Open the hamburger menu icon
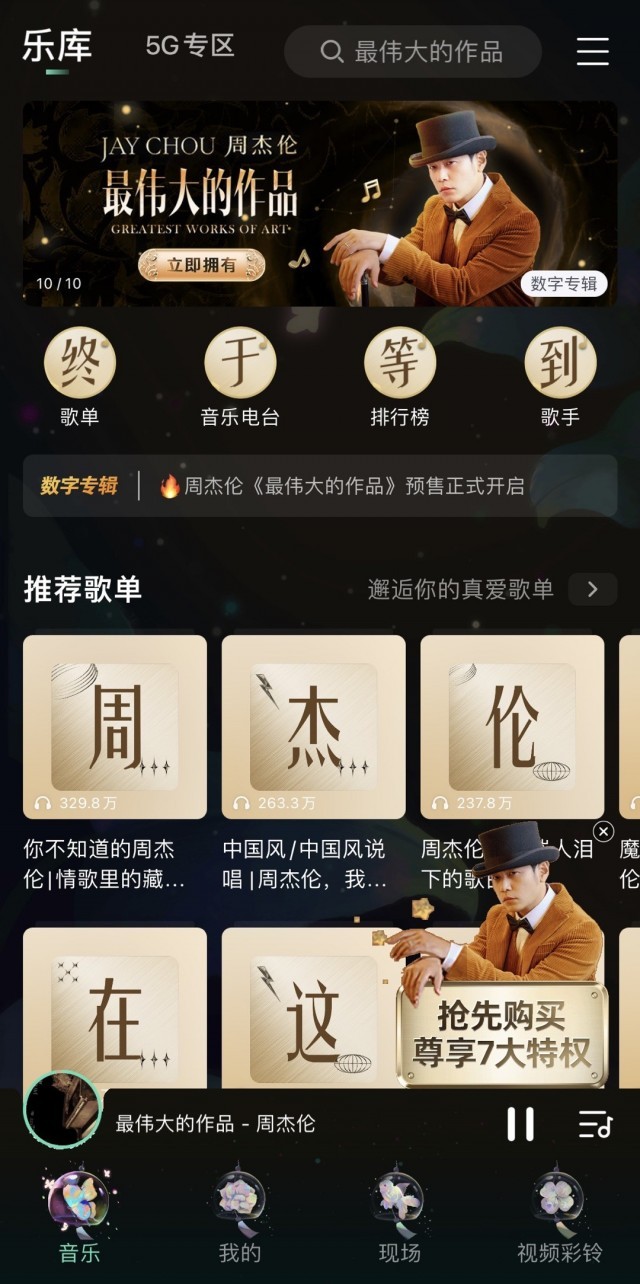The height and width of the screenshot is (1284, 640). [x=592, y=51]
